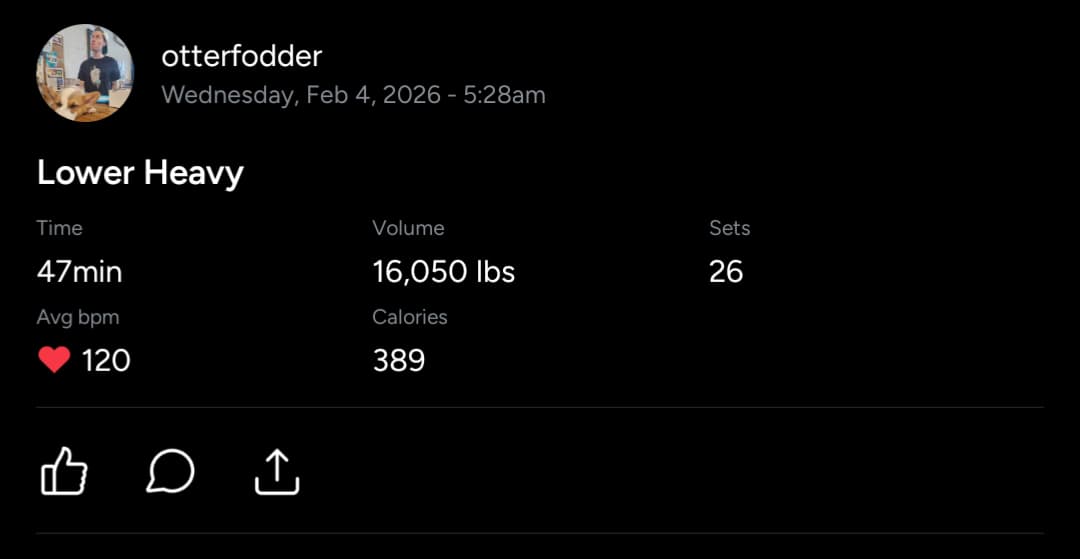Open the Lower Heavy workout details
Screen dimensions: 1080x559
coord(140,173)
